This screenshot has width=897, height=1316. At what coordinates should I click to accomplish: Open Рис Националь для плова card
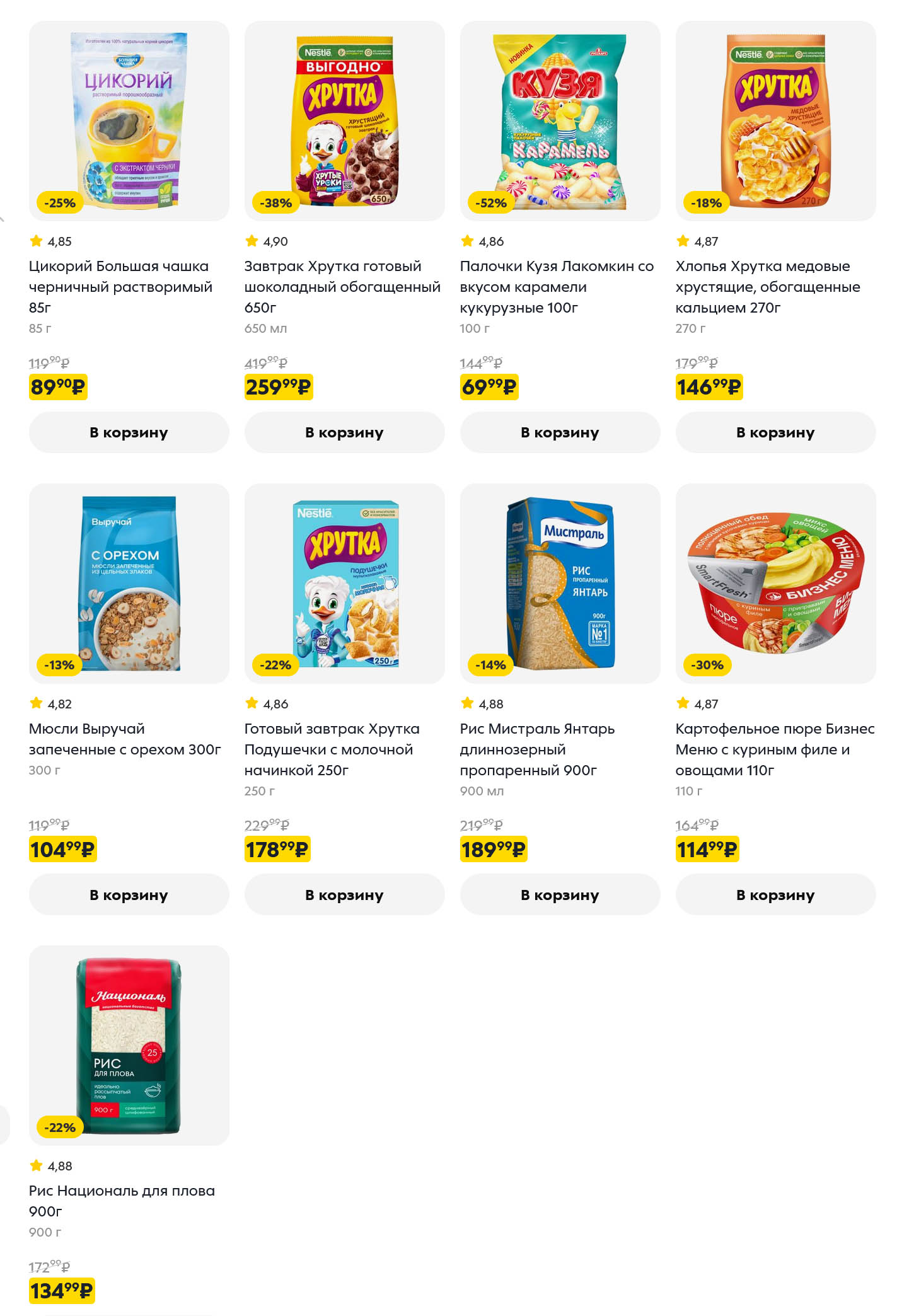(x=129, y=1045)
